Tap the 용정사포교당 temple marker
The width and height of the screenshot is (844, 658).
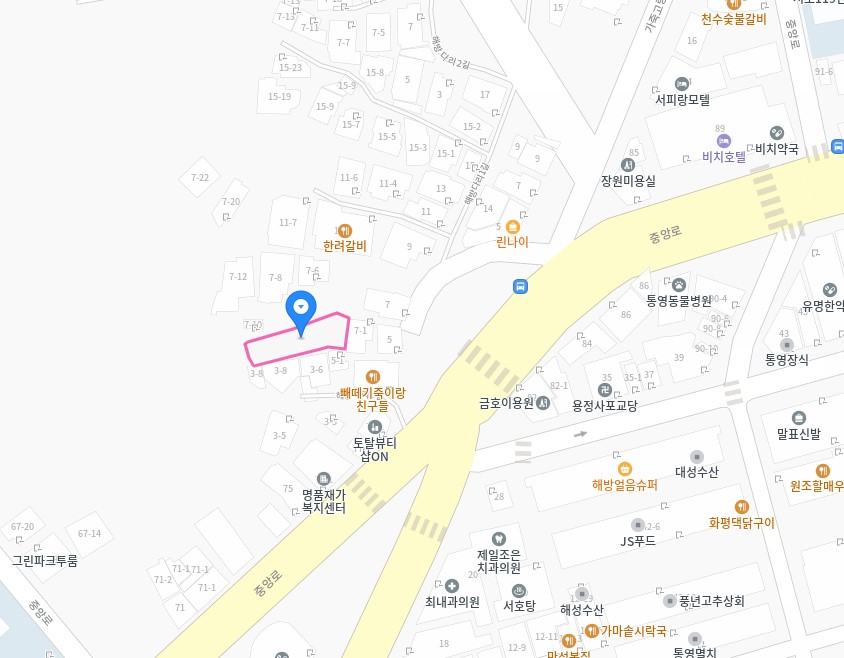pyautogui.click(x=605, y=389)
